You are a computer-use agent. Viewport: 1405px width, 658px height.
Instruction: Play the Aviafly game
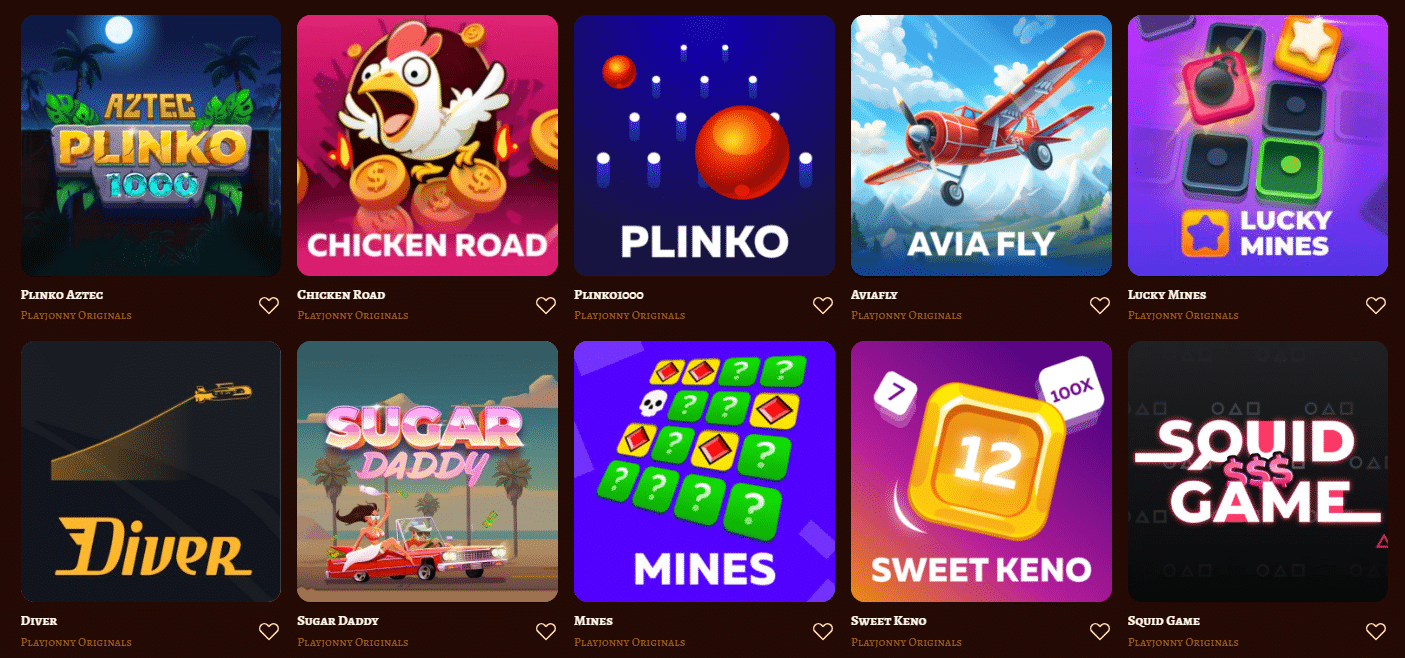click(981, 145)
